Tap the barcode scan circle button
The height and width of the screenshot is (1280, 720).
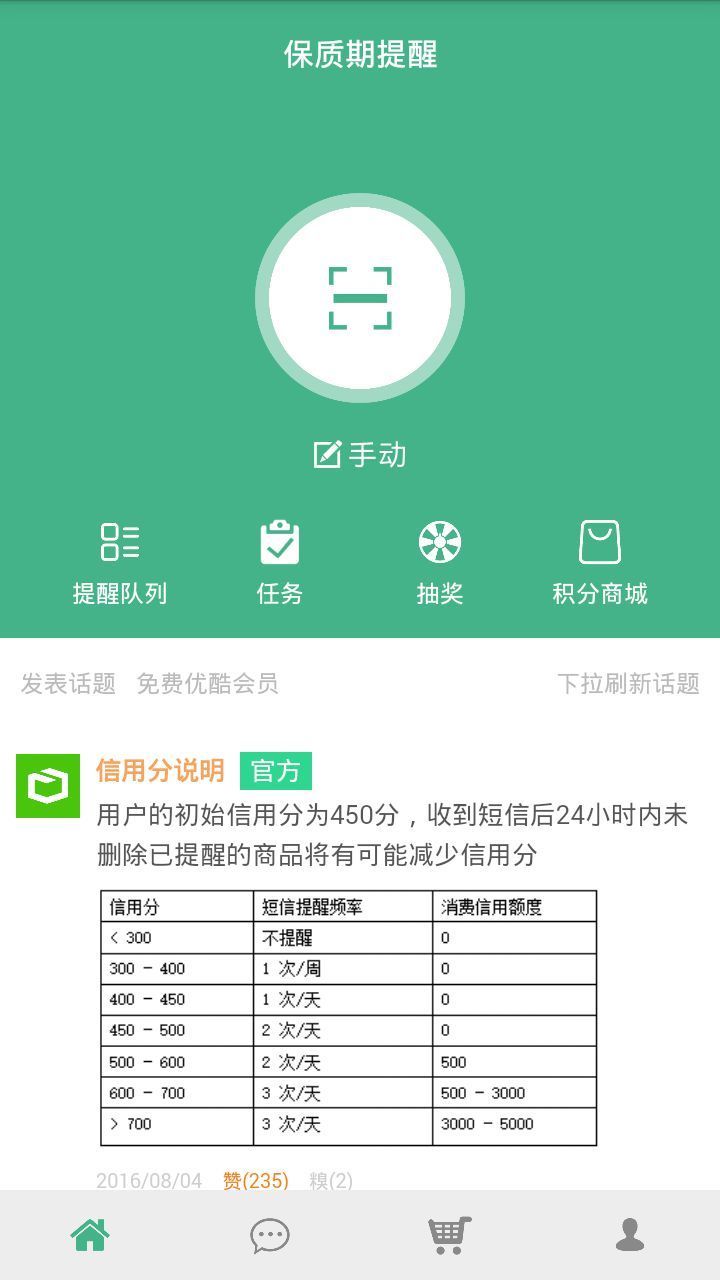pyautogui.click(x=360, y=298)
